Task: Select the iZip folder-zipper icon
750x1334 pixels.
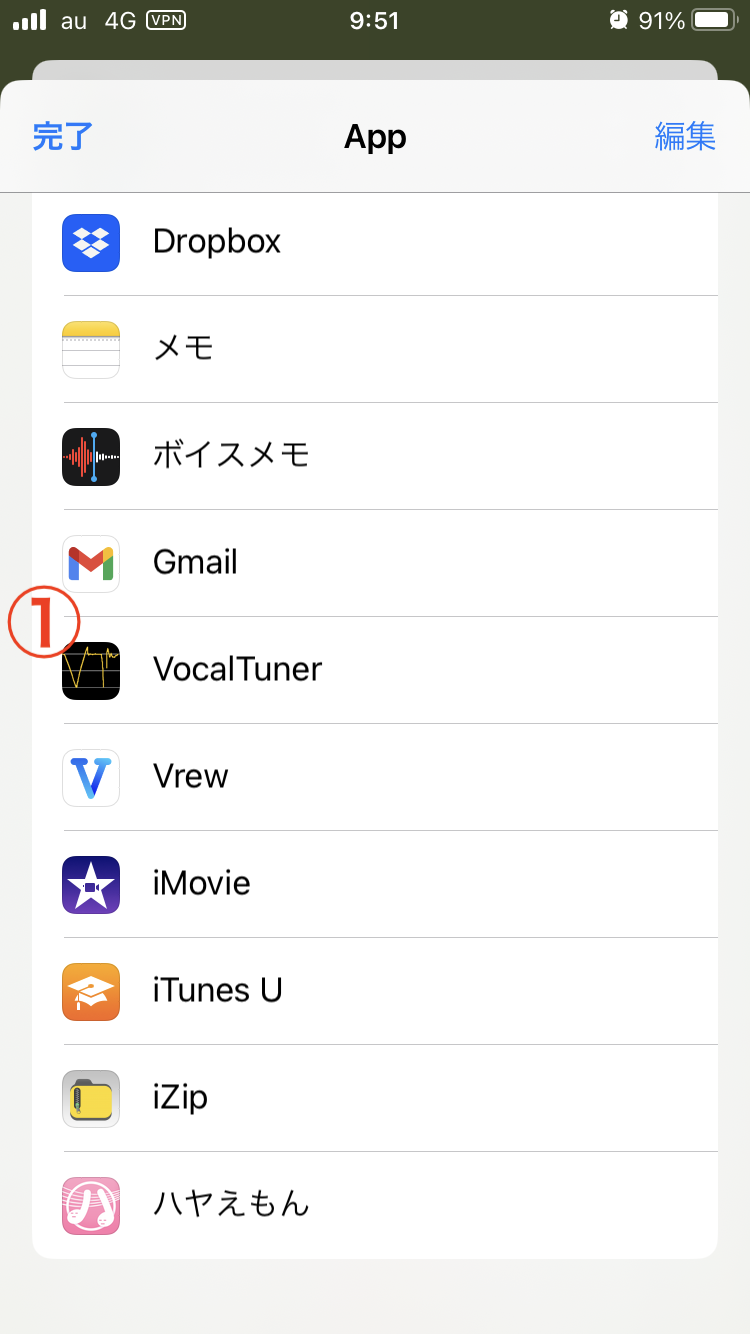Action: point(90,1098)
